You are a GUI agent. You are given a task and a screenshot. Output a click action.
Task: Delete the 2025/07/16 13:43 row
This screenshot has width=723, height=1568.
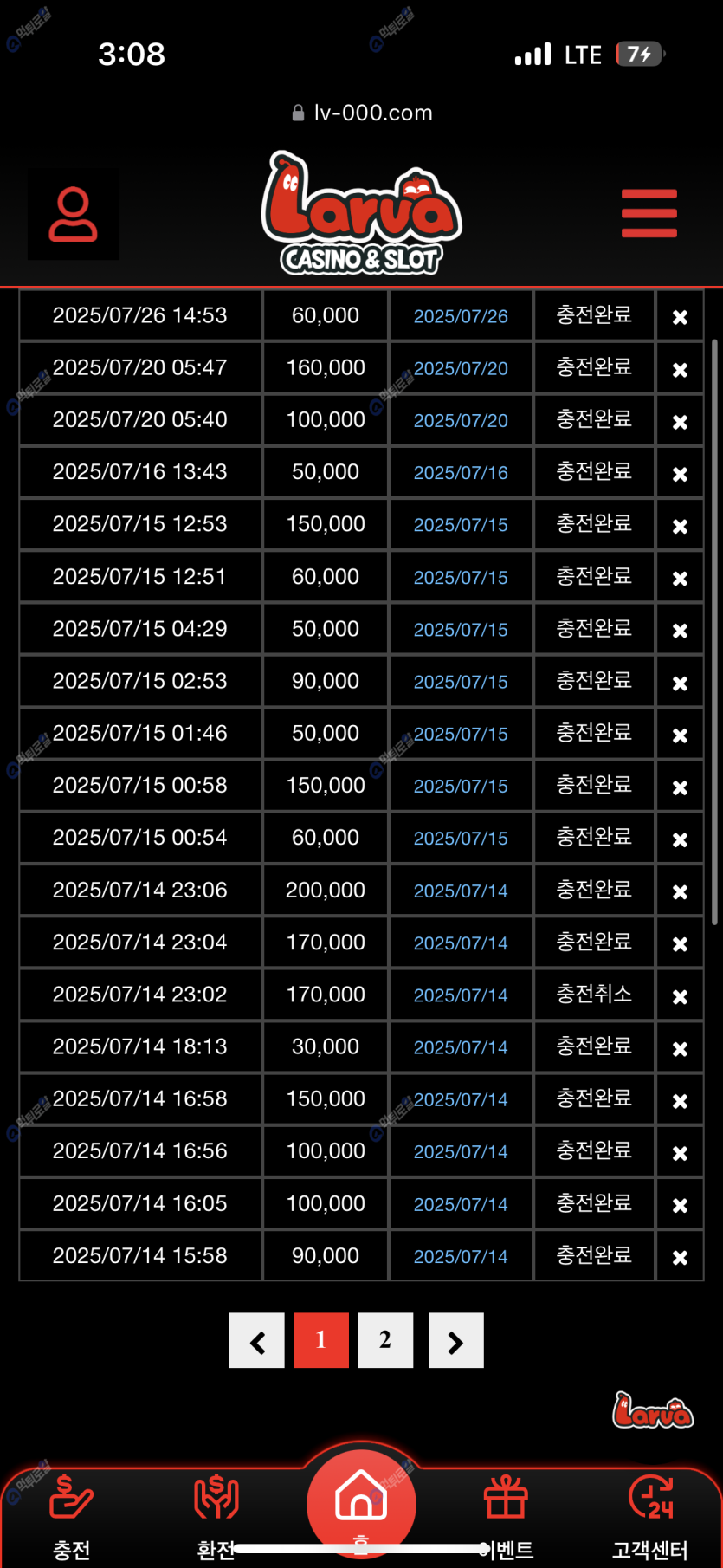point(680,474)
